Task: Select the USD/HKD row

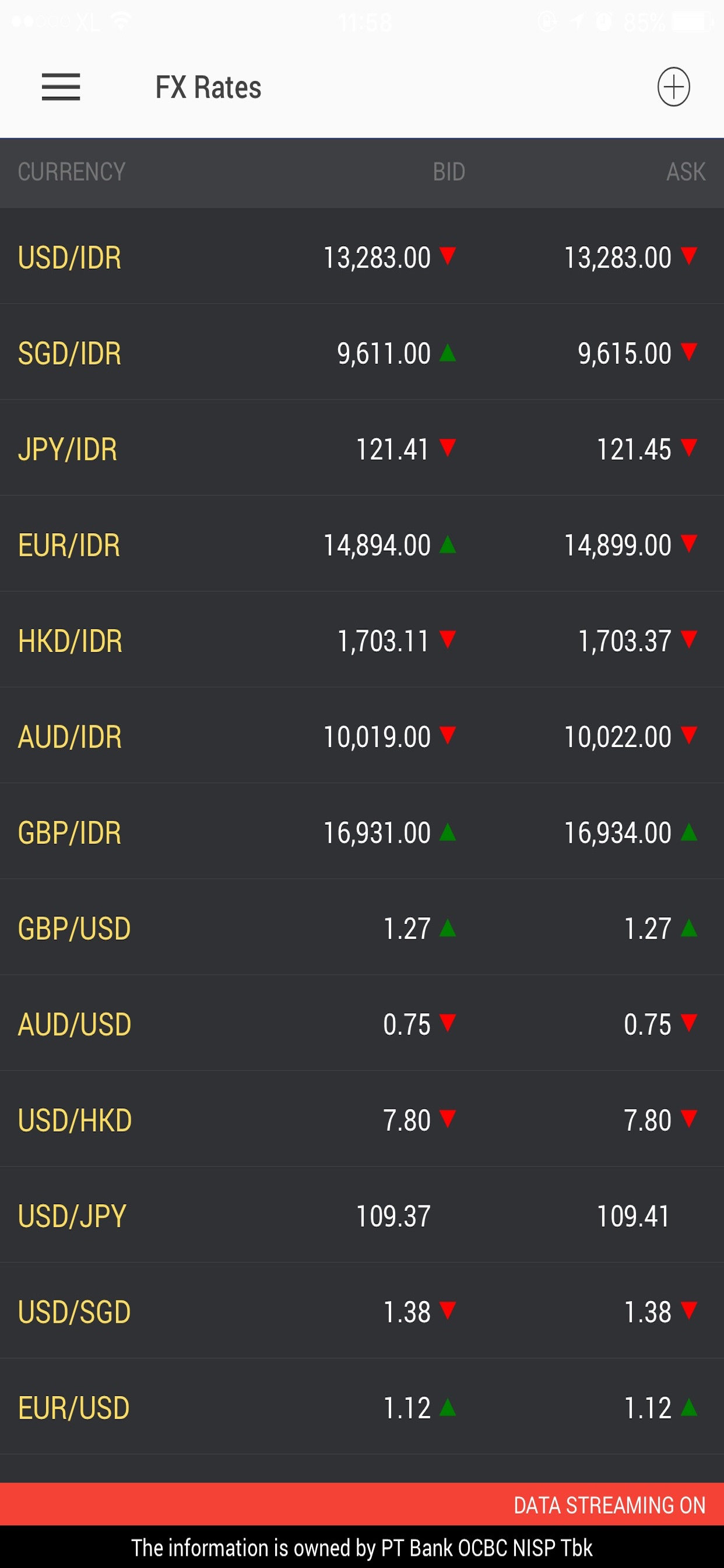Action: [362, 1119]
